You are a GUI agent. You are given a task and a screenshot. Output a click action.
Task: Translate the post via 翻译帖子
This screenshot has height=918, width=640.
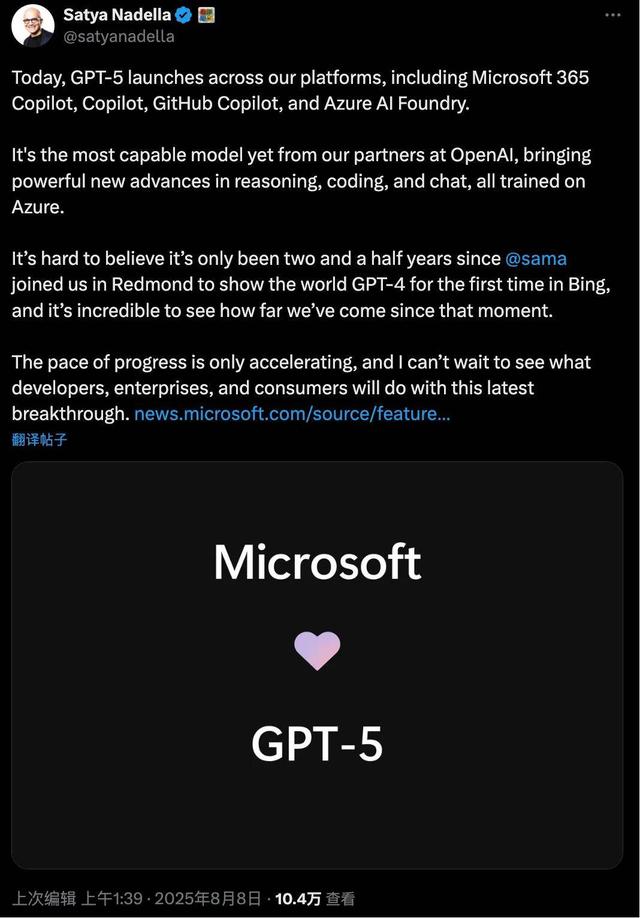40,439
